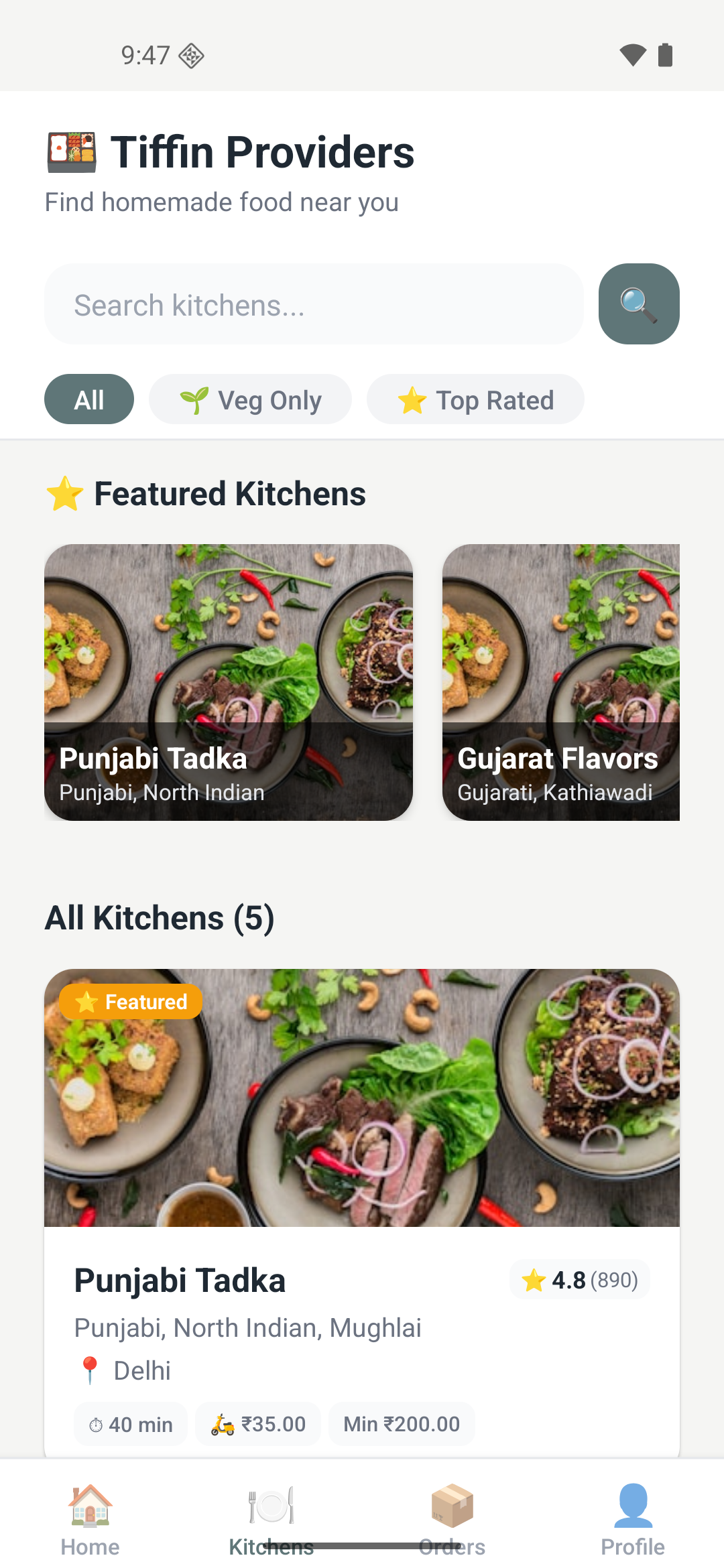
Task: Tap the star icon next to Featured Kitchens
Action: point(64,494)
